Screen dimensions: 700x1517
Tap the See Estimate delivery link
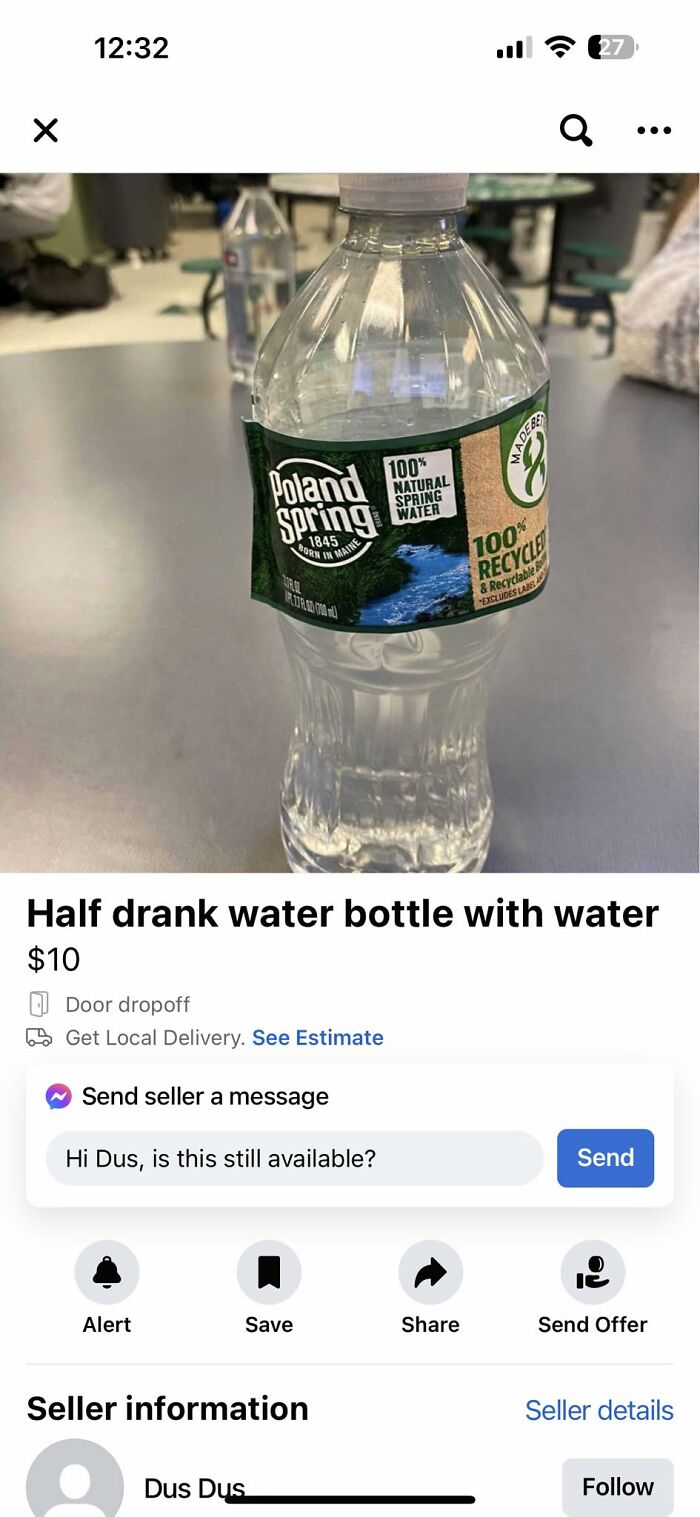317,1038
